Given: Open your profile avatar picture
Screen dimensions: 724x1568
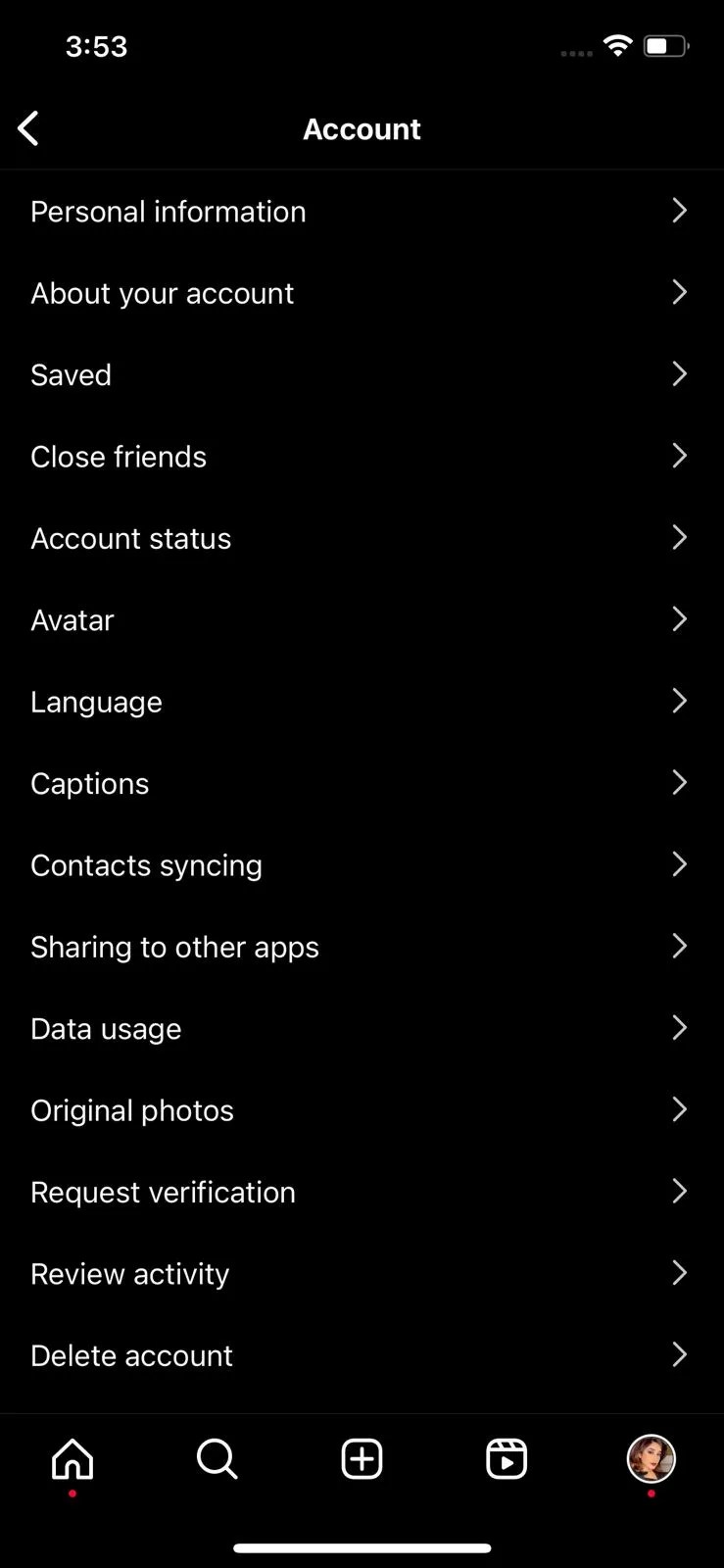Looking at the screenshot, I should pos(651,1459).
